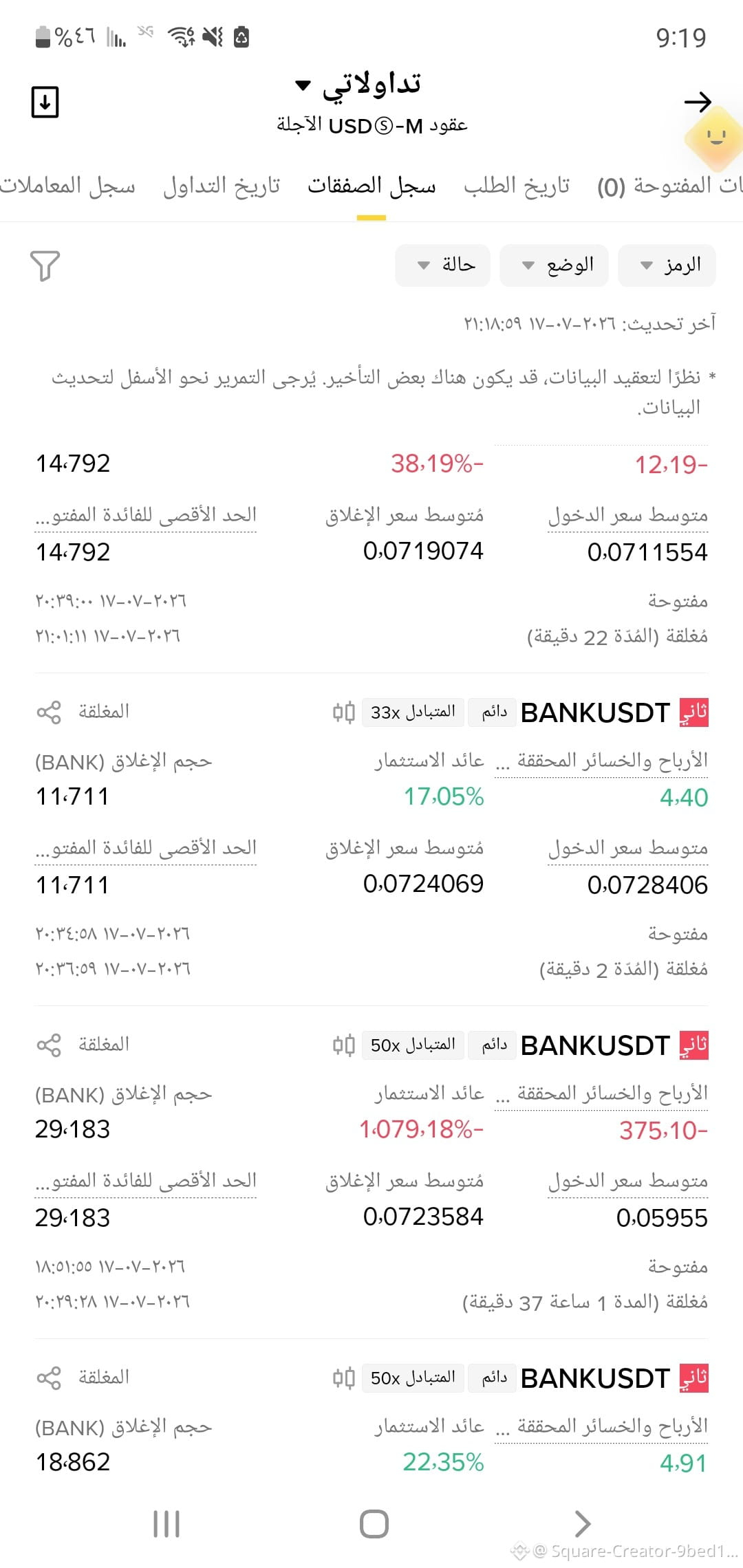The width and height of the screenshot is (743, 1568).
Task: Open the chart icon of the -375,10 position
Action: [x=344, y=1045]
